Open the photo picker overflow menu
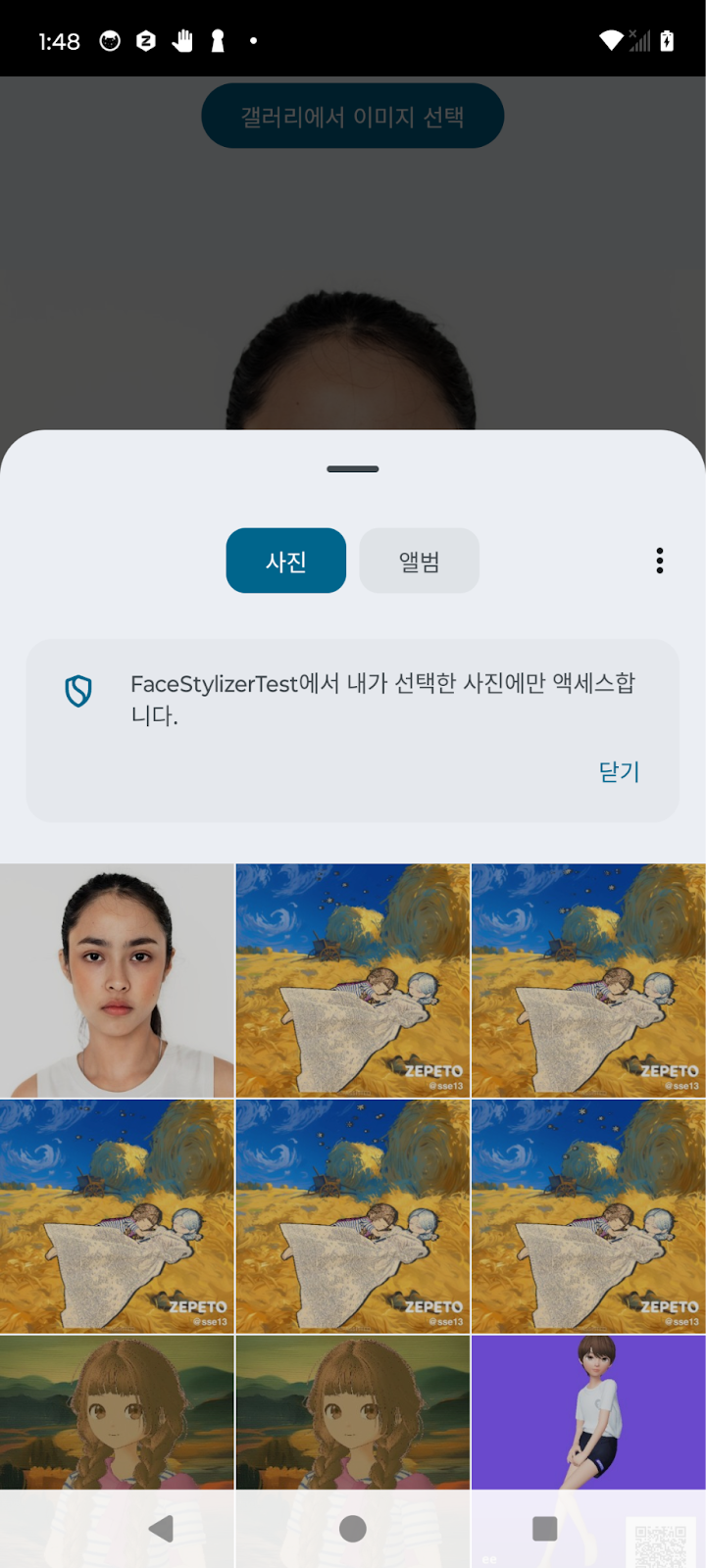706x1568 pixels. [x=660, y=561]
